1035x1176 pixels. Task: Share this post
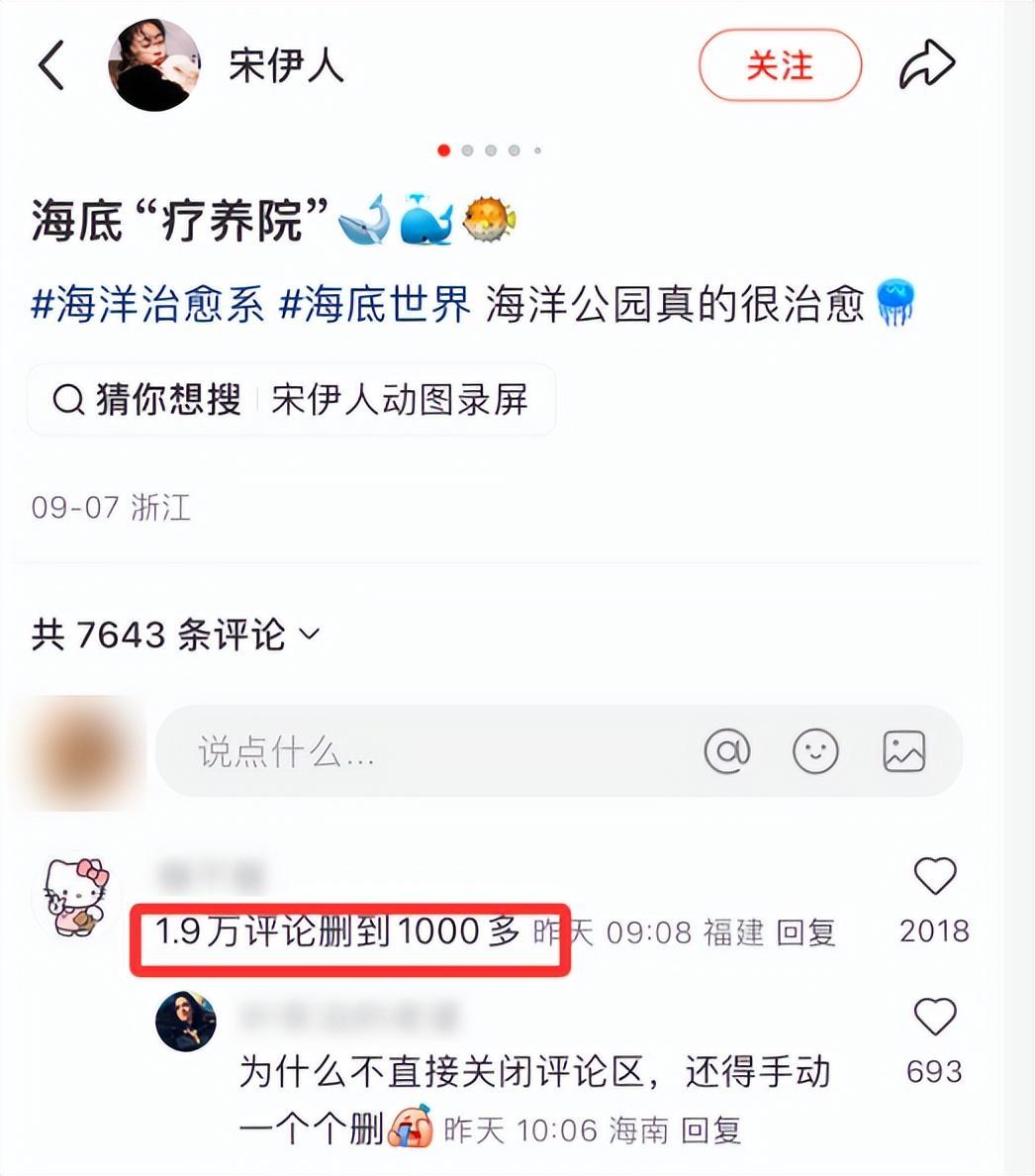[x=927, y=66]
